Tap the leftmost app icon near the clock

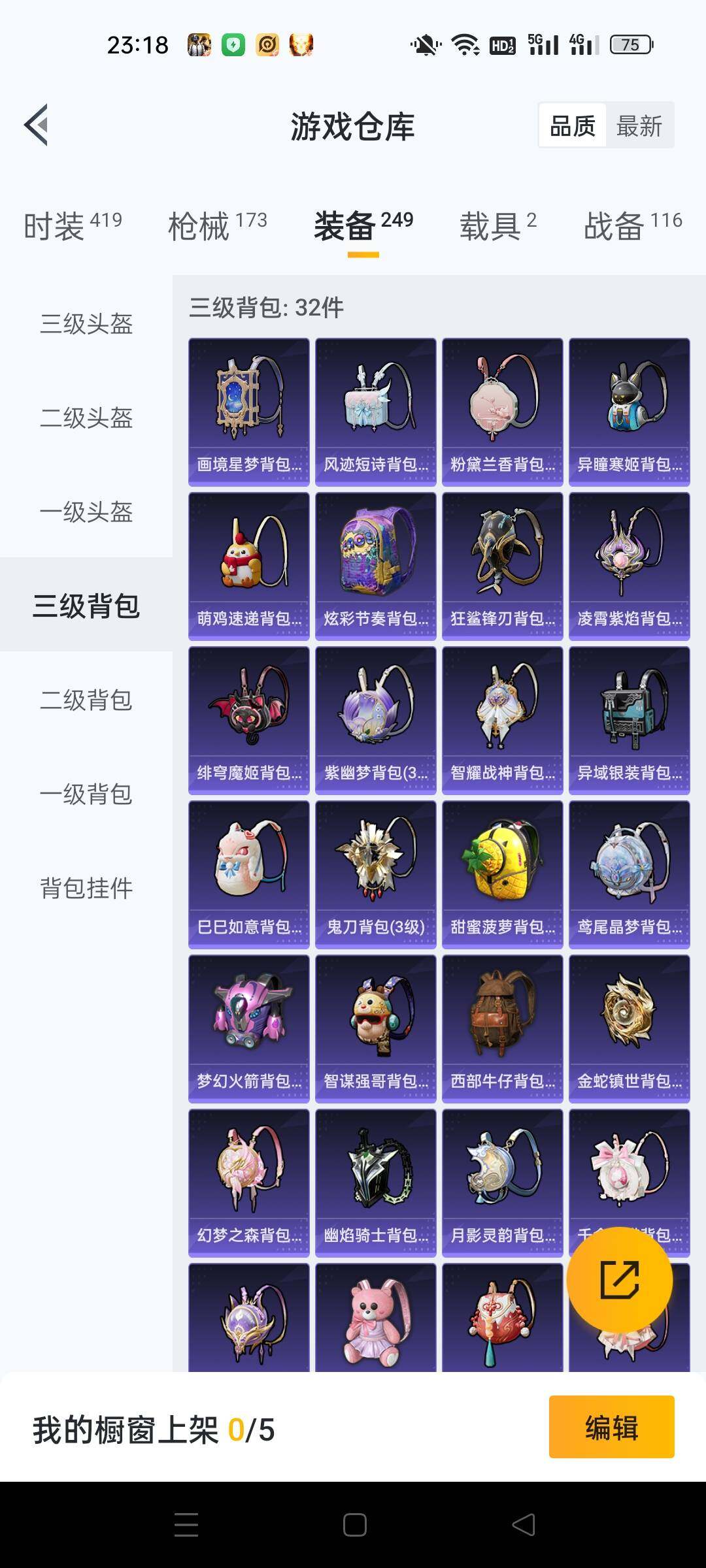201,44
